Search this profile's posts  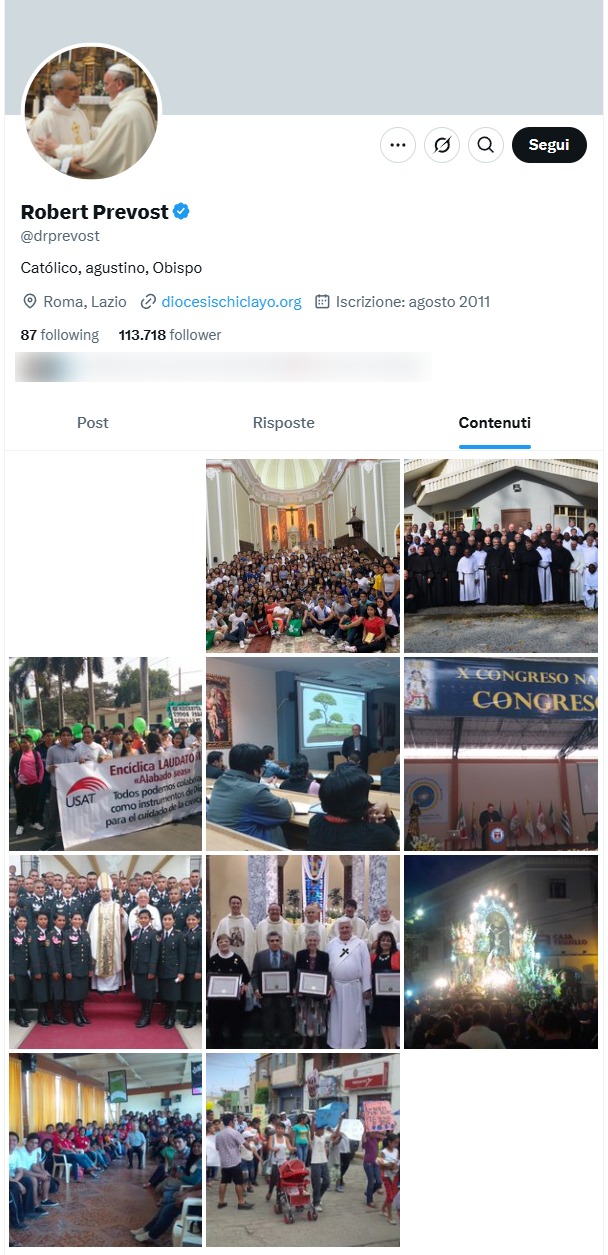(486, 145)
